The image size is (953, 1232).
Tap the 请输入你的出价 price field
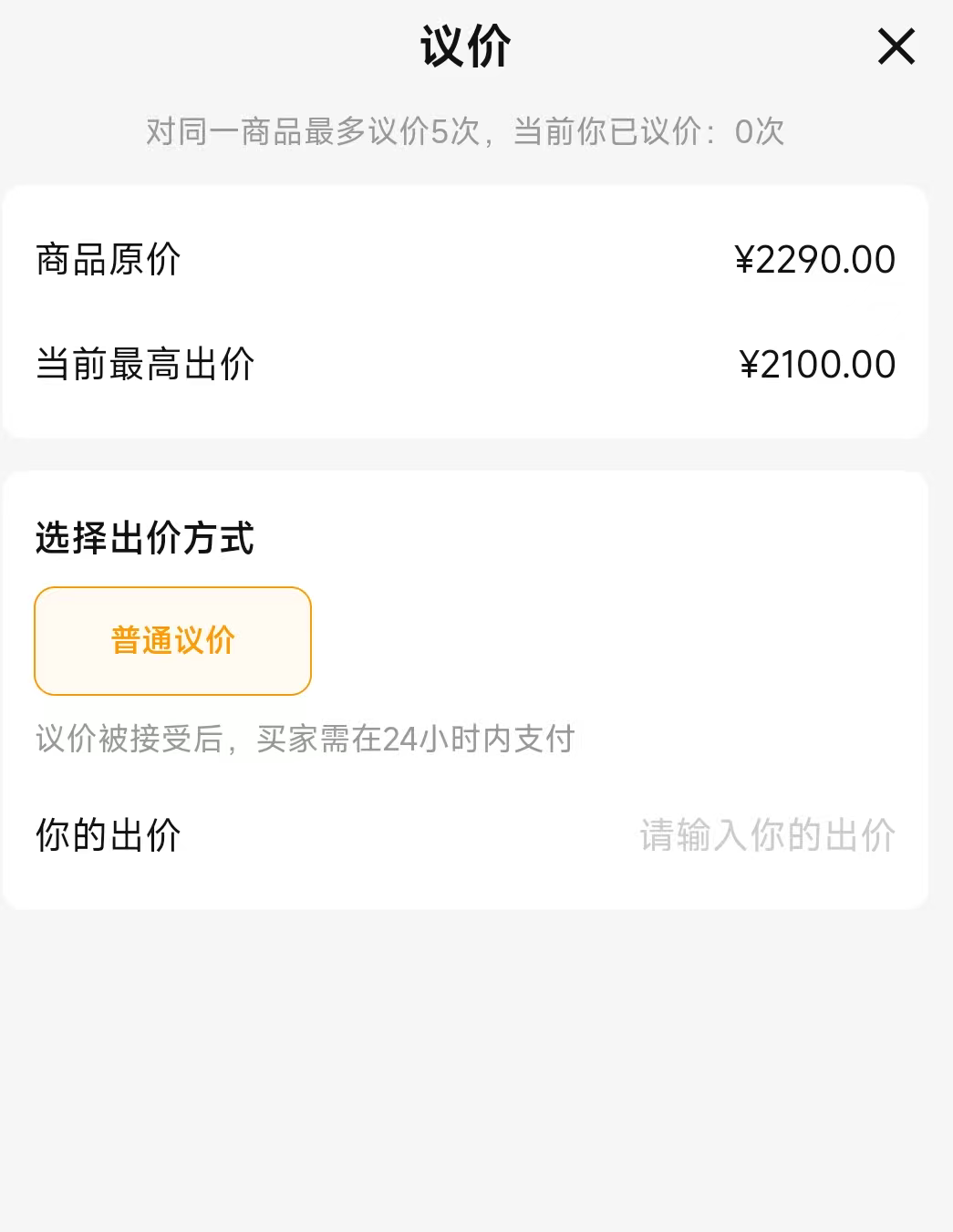[x=767, y=835]
